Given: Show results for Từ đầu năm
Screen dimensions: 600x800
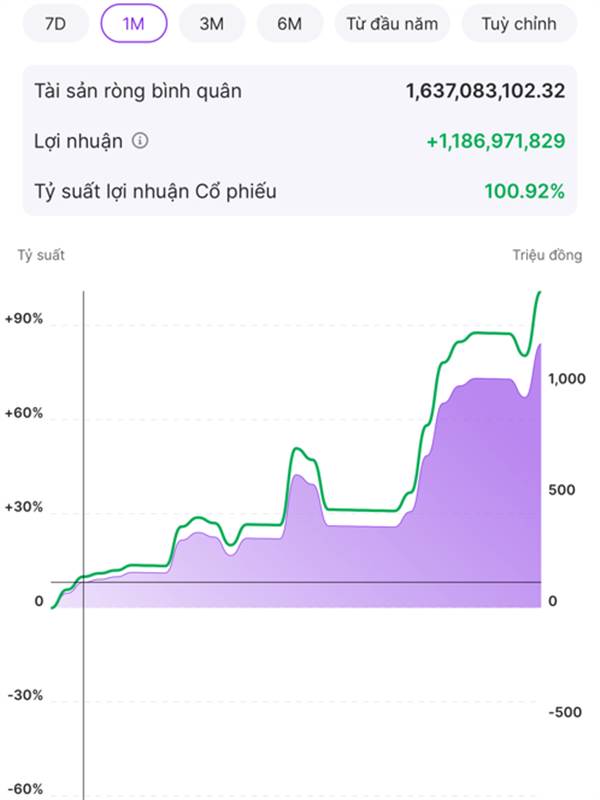Looking at the screenshot, I should coord(392,24).
